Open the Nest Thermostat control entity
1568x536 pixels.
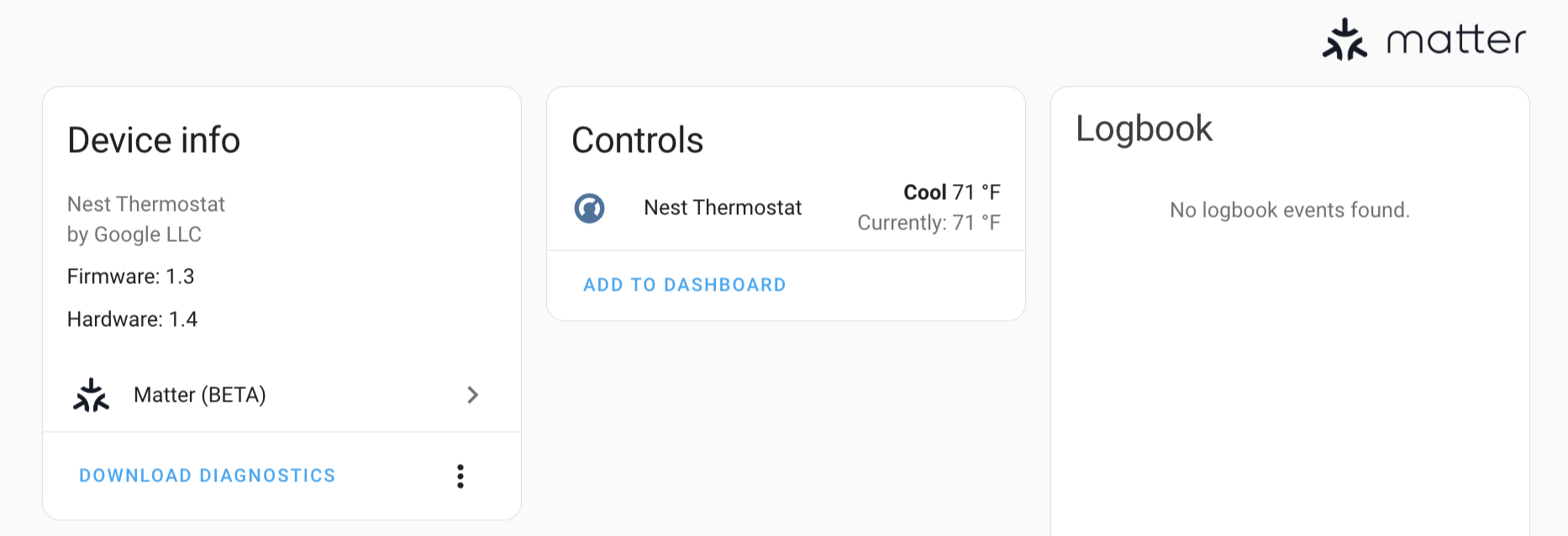click(722, 208)
